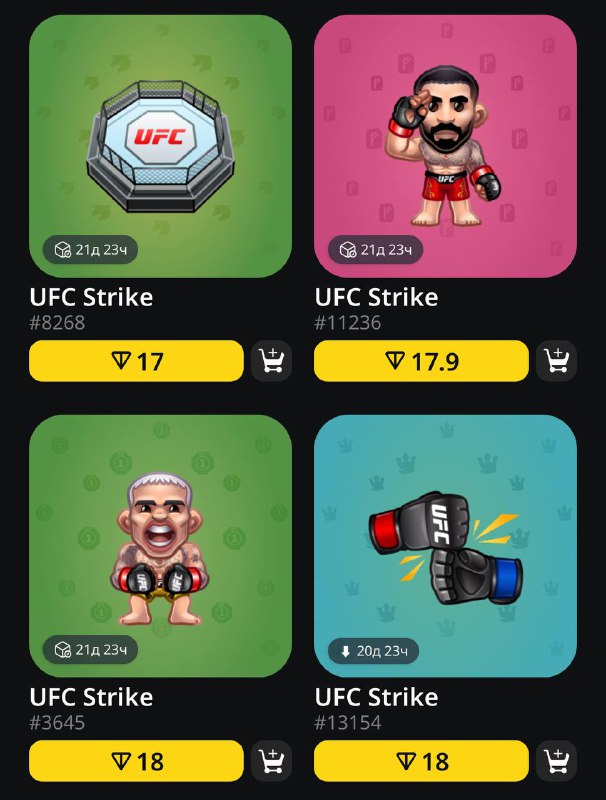Screen dimensions: 606x800
Task: Buy UFC Strike #11236 for 17.9
Action: tap(421, 361)
